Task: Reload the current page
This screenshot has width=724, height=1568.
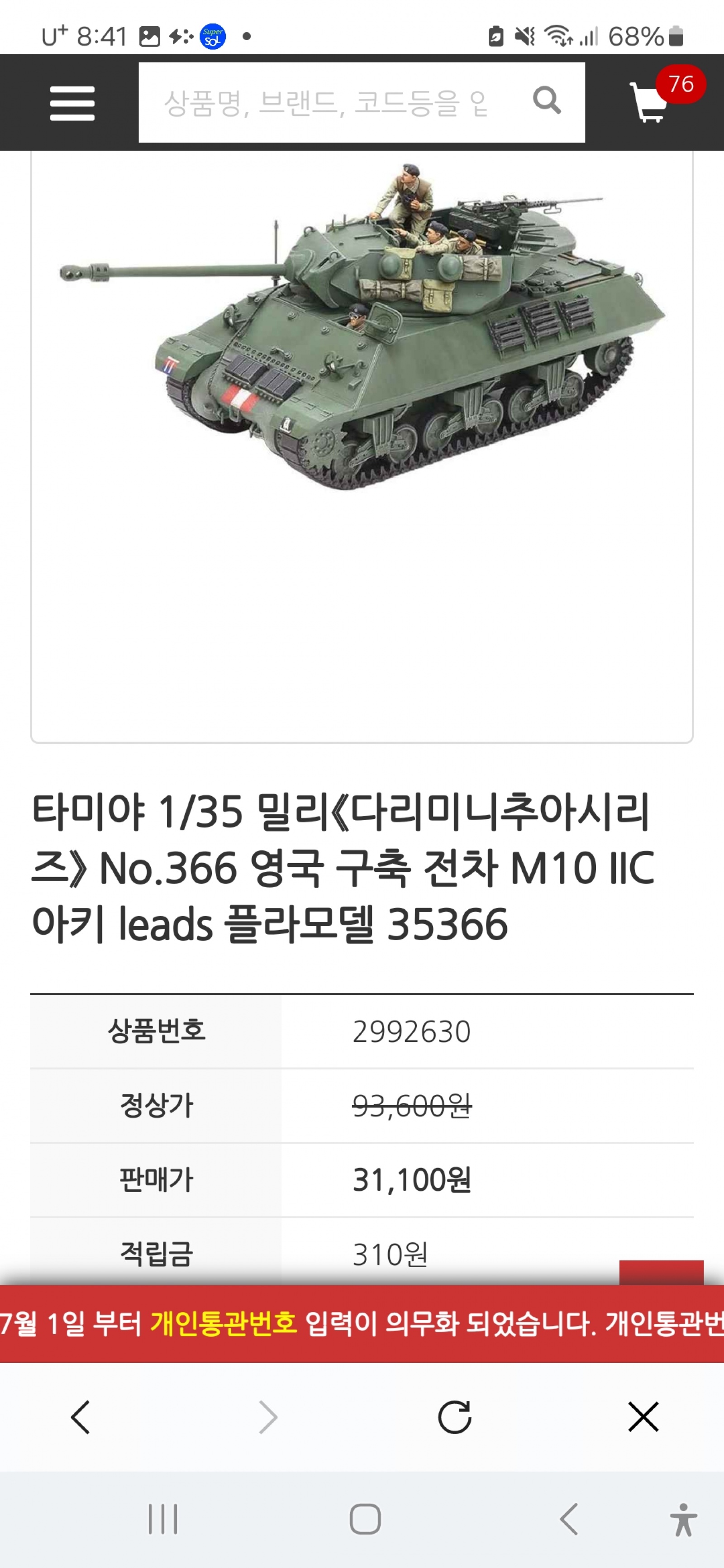Action: coord(455,1417)
